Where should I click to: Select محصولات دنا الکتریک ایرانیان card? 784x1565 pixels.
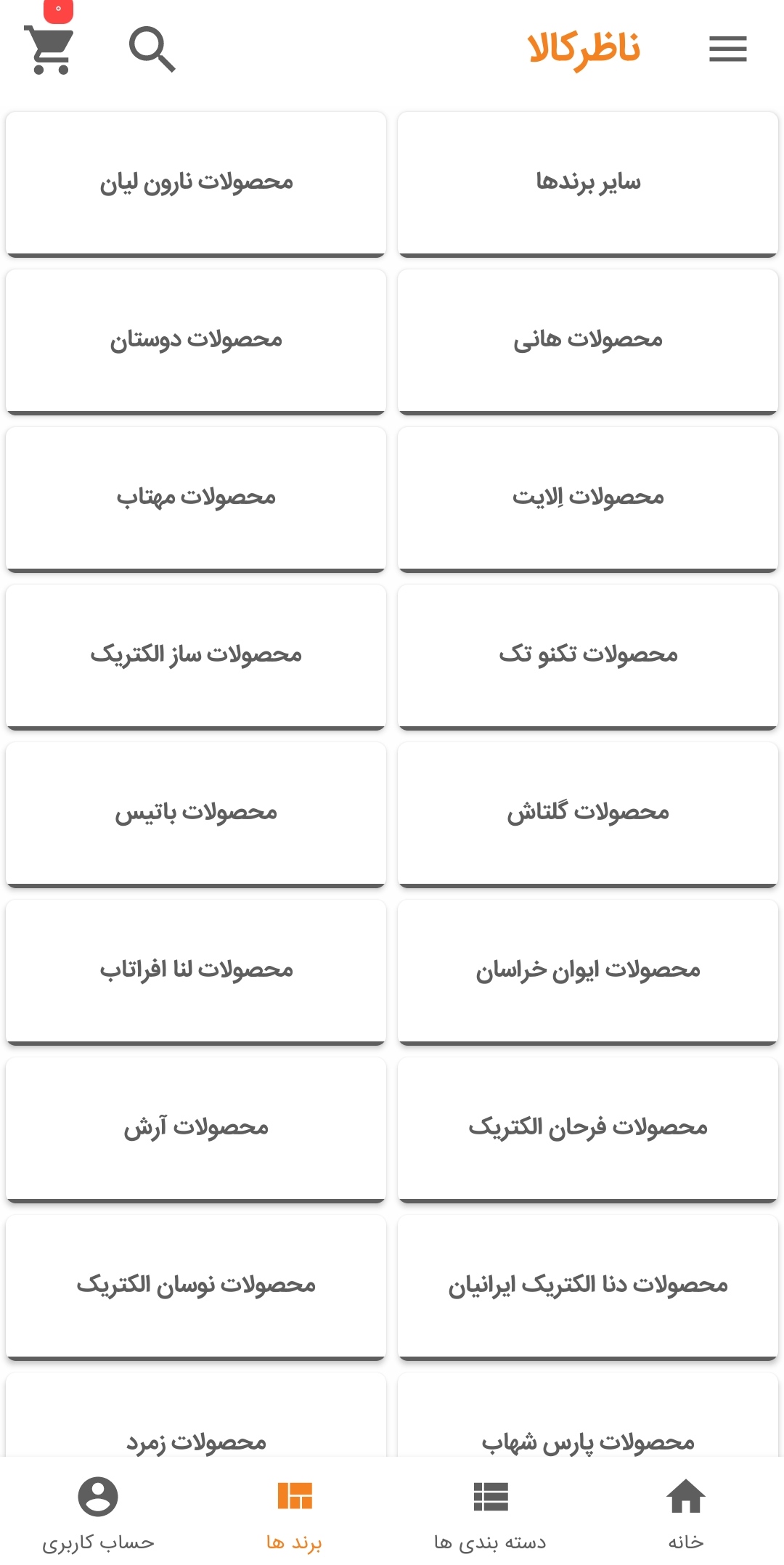point(588,1284)
